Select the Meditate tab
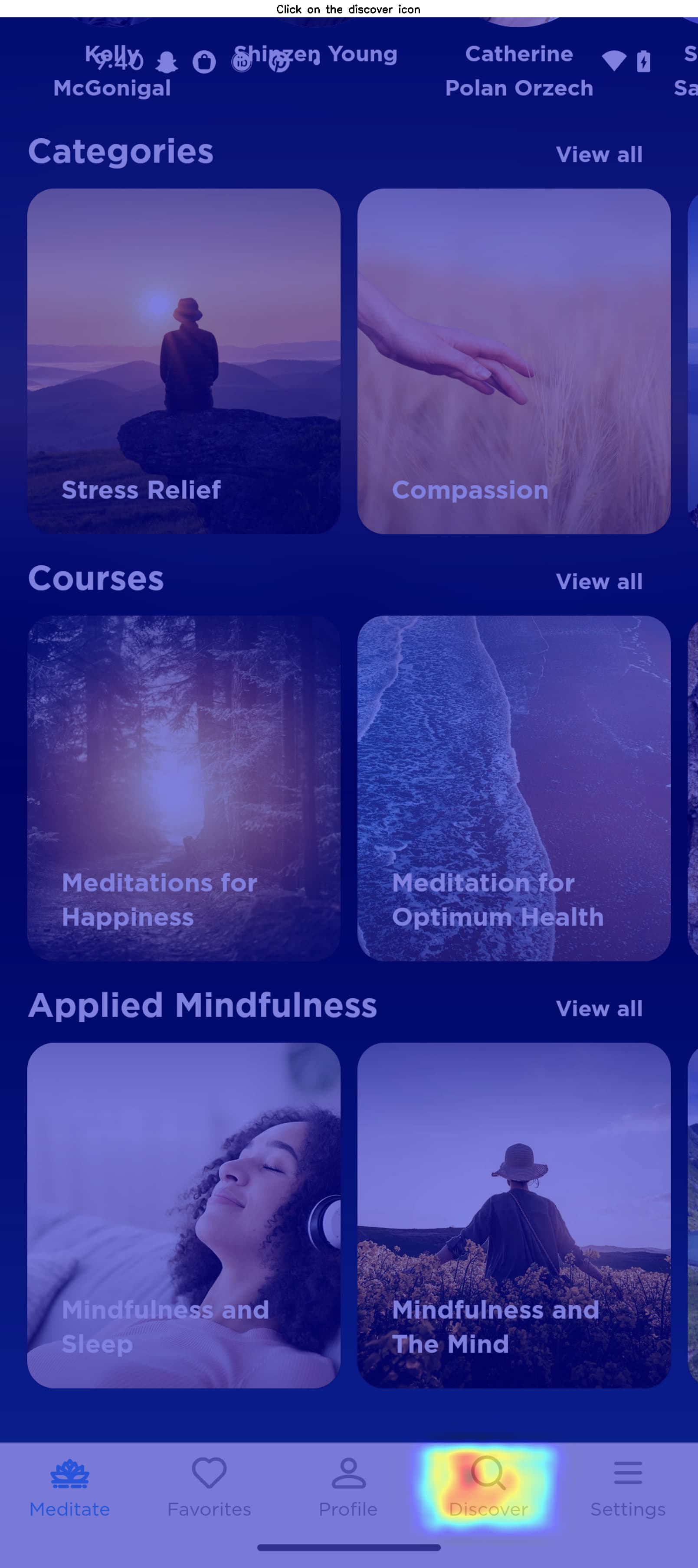Image resolution: width=698 pixels, height=1568 pixels. [69, 1486]
